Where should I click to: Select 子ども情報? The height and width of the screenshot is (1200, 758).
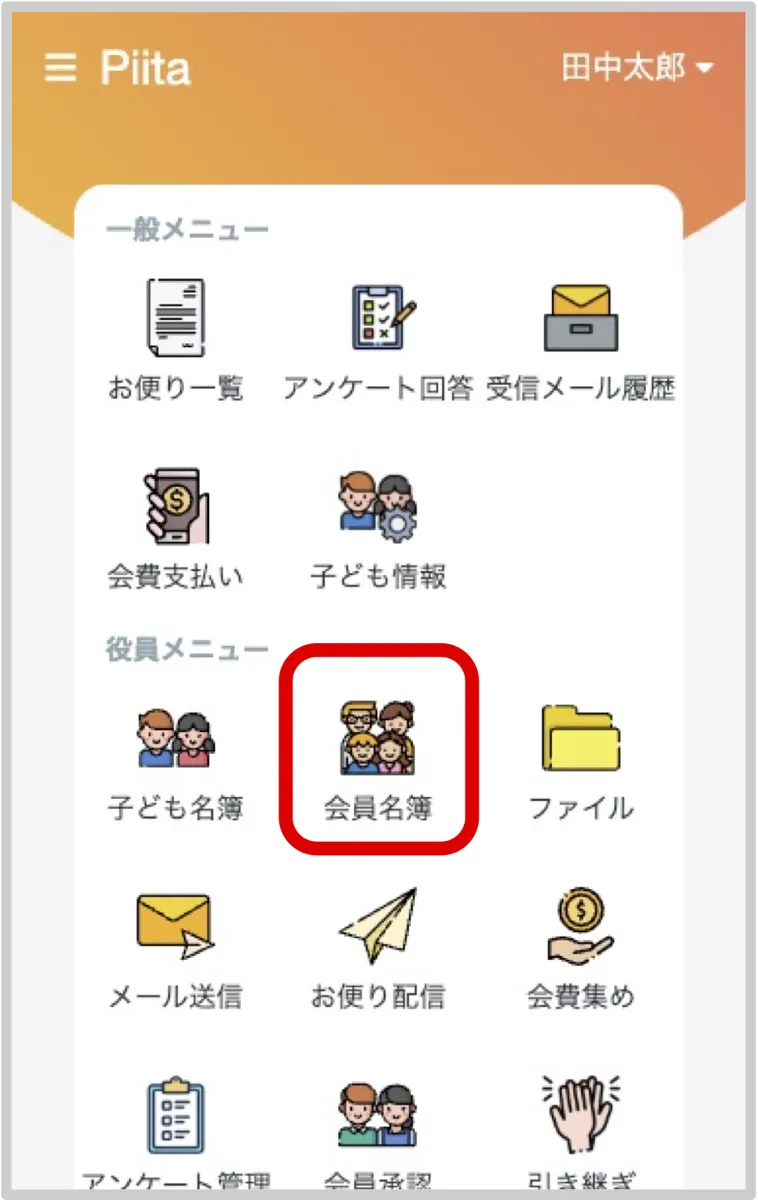pos(378,528)
